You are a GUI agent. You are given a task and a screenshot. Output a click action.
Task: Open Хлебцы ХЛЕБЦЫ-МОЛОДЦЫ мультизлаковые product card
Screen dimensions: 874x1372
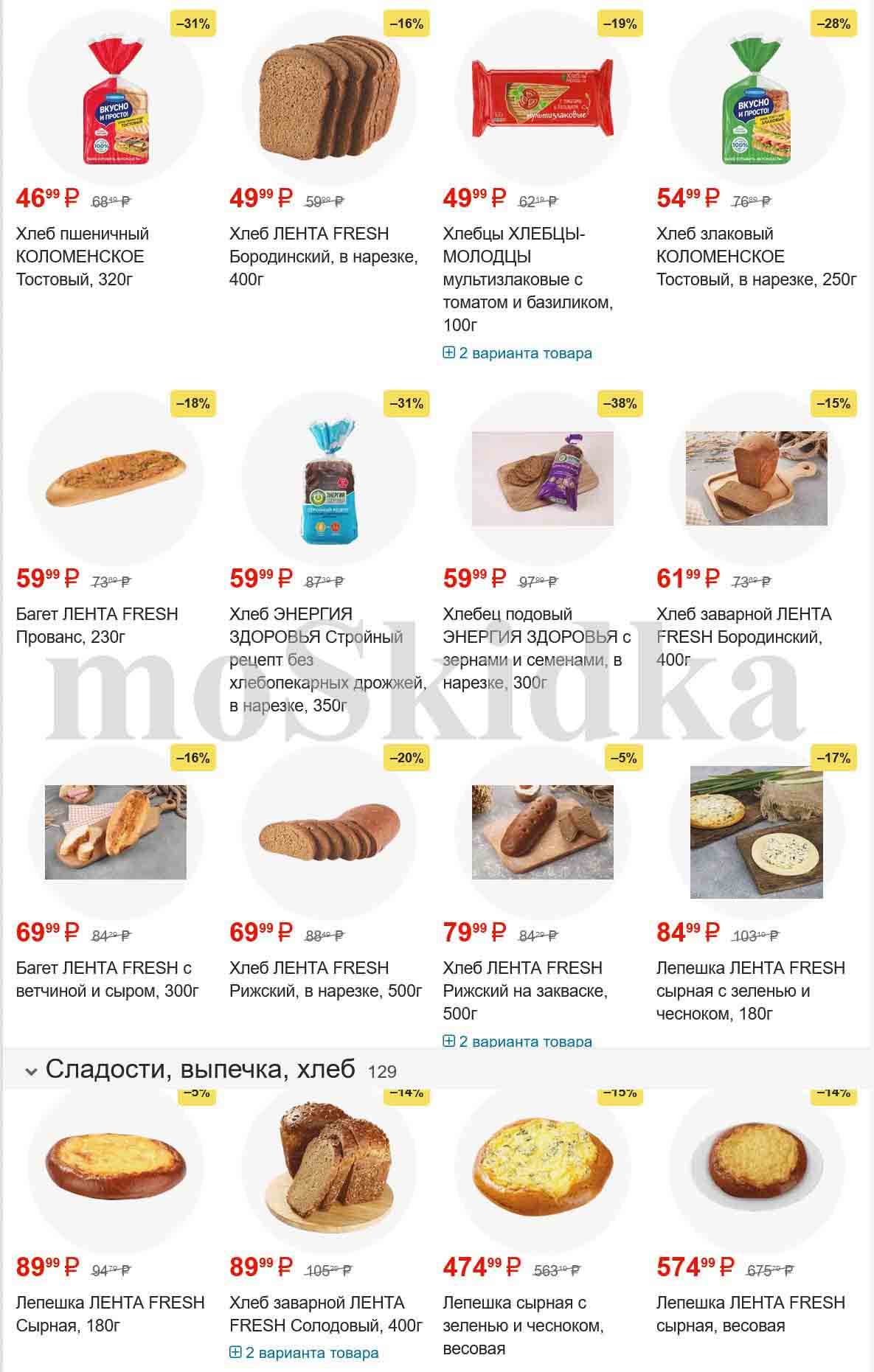pyautogui.click(x=527, y=279)
